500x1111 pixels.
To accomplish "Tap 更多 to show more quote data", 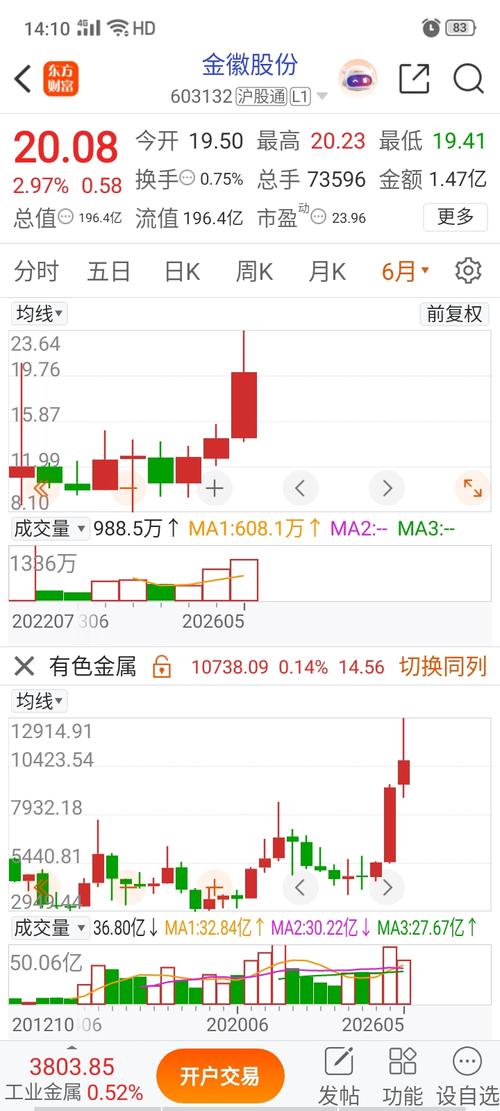I will click(455, 217).
